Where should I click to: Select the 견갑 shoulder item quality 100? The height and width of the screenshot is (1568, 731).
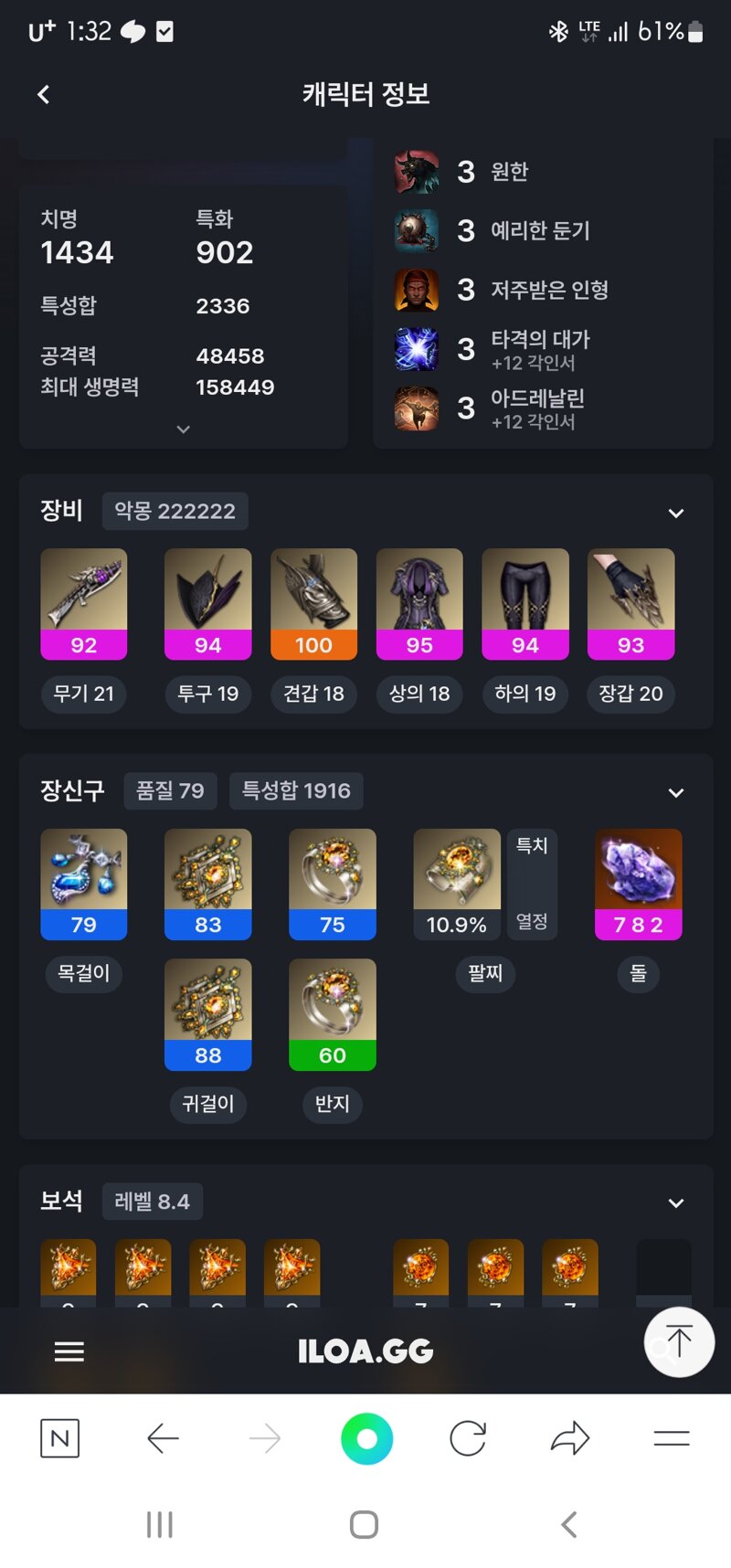point(313,604)
